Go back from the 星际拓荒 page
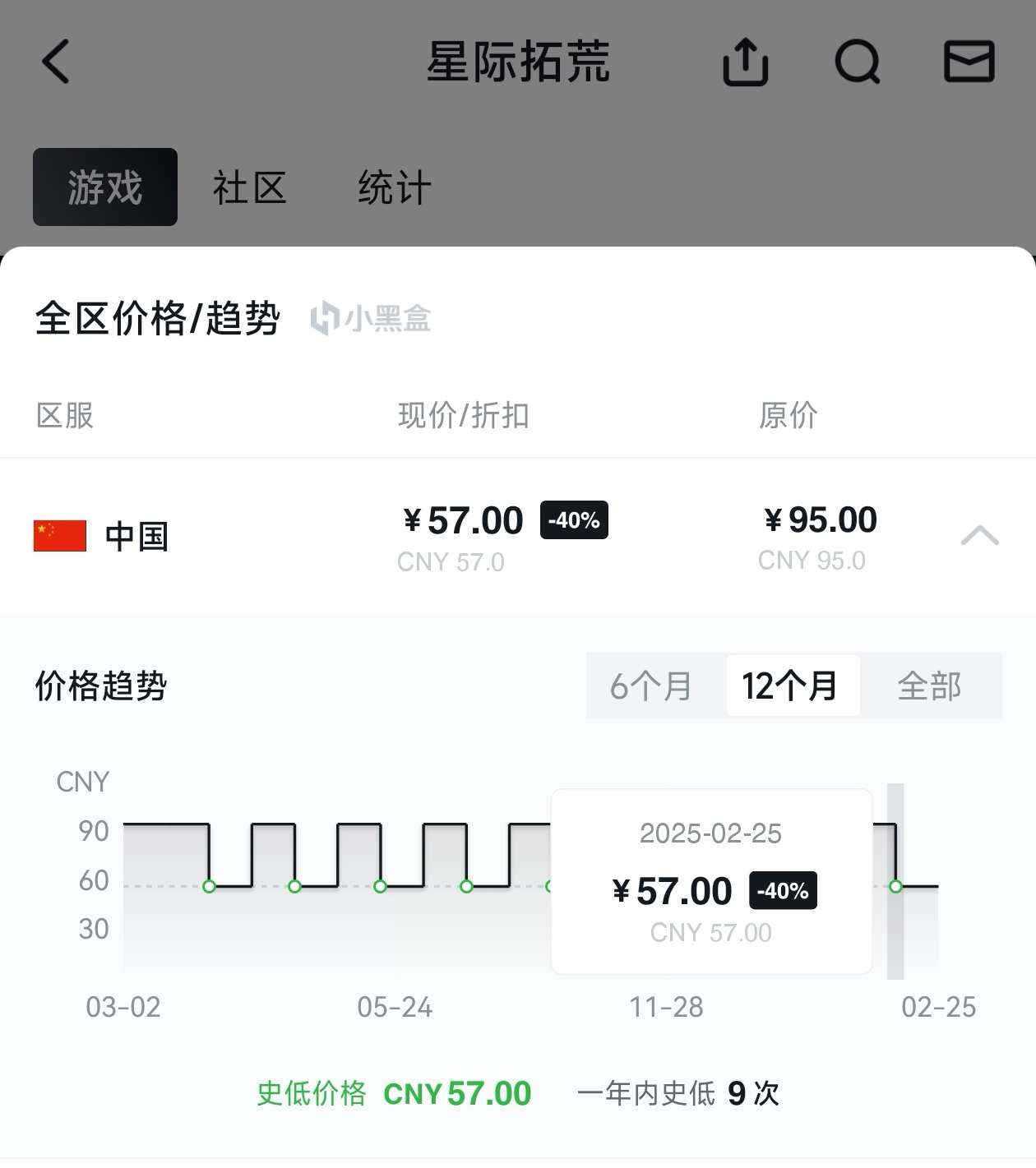The image size is (1036, 1168). pyautogui.click(x=56, y=62)
